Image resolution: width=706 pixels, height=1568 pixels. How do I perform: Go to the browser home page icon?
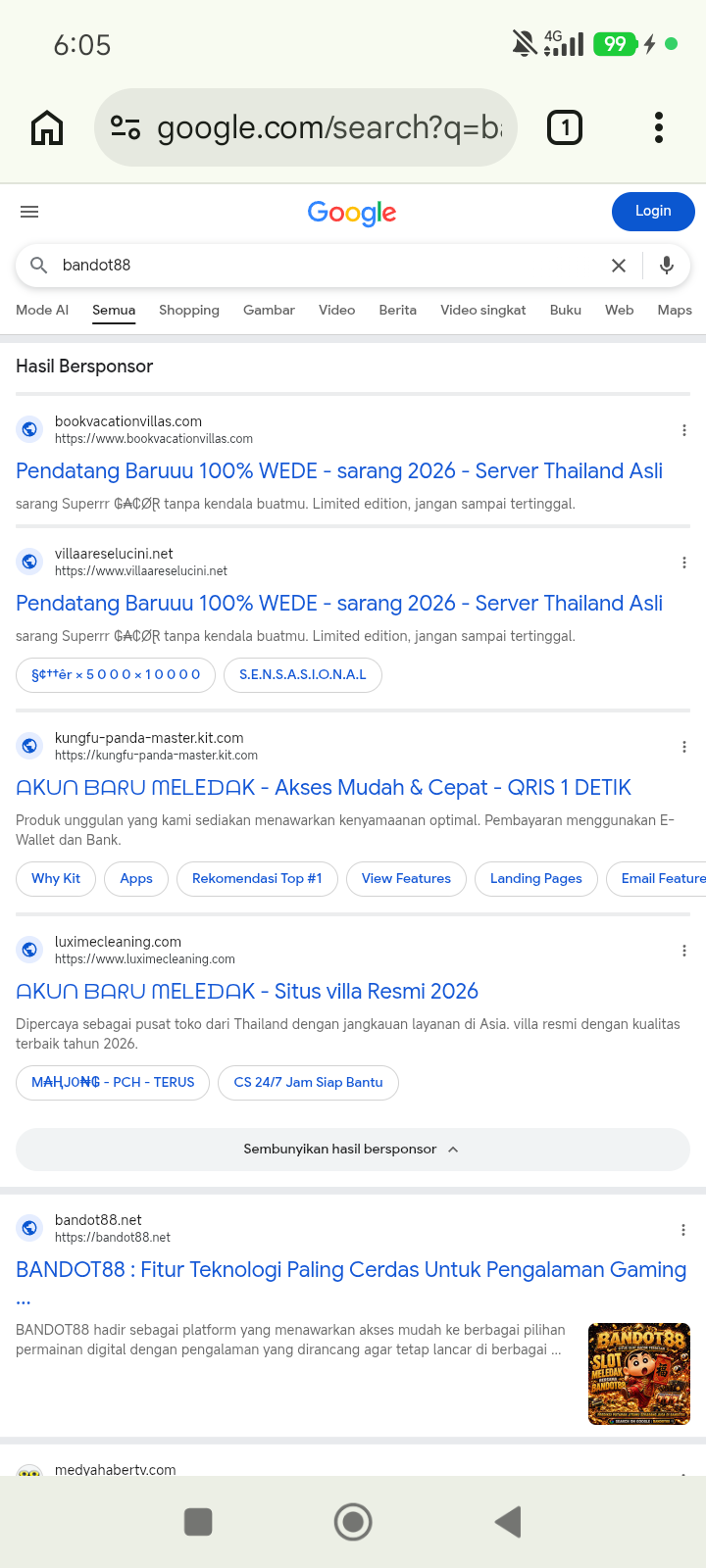47,127
